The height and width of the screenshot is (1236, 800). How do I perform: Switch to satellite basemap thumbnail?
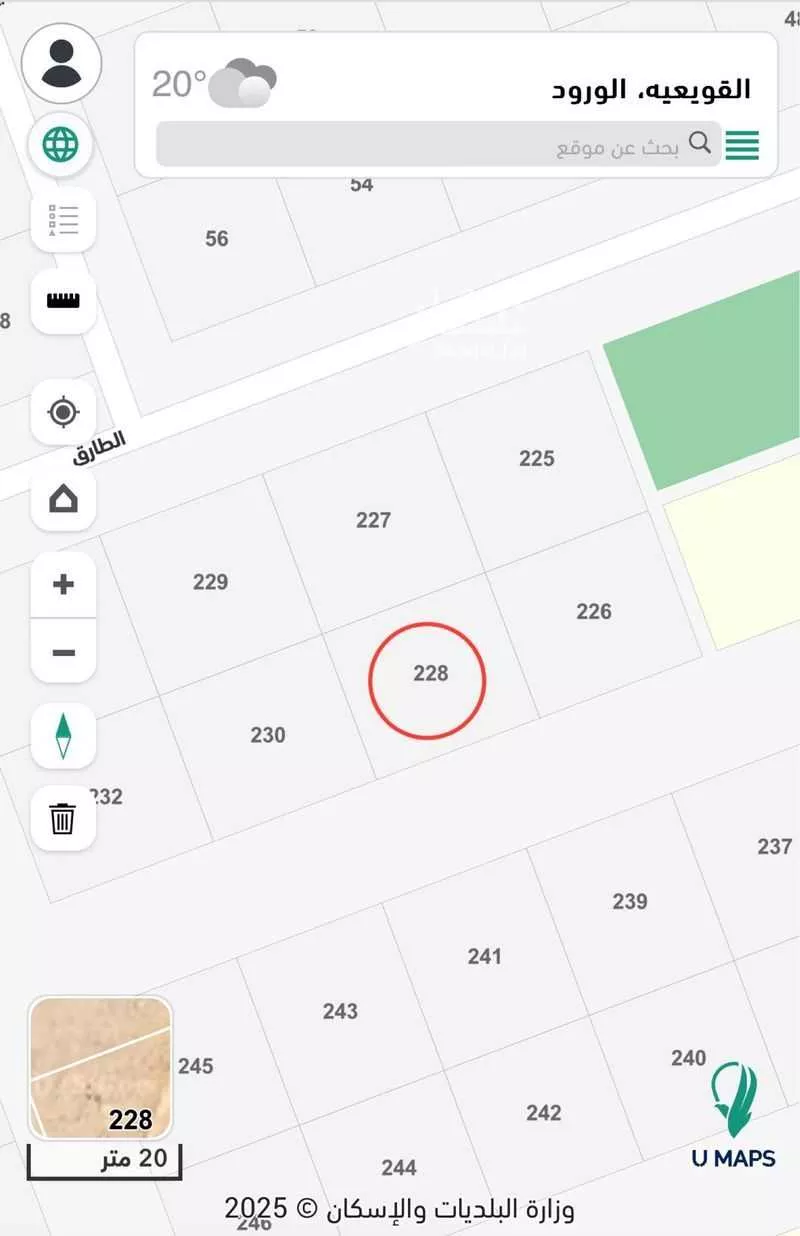pos(99,1067)
